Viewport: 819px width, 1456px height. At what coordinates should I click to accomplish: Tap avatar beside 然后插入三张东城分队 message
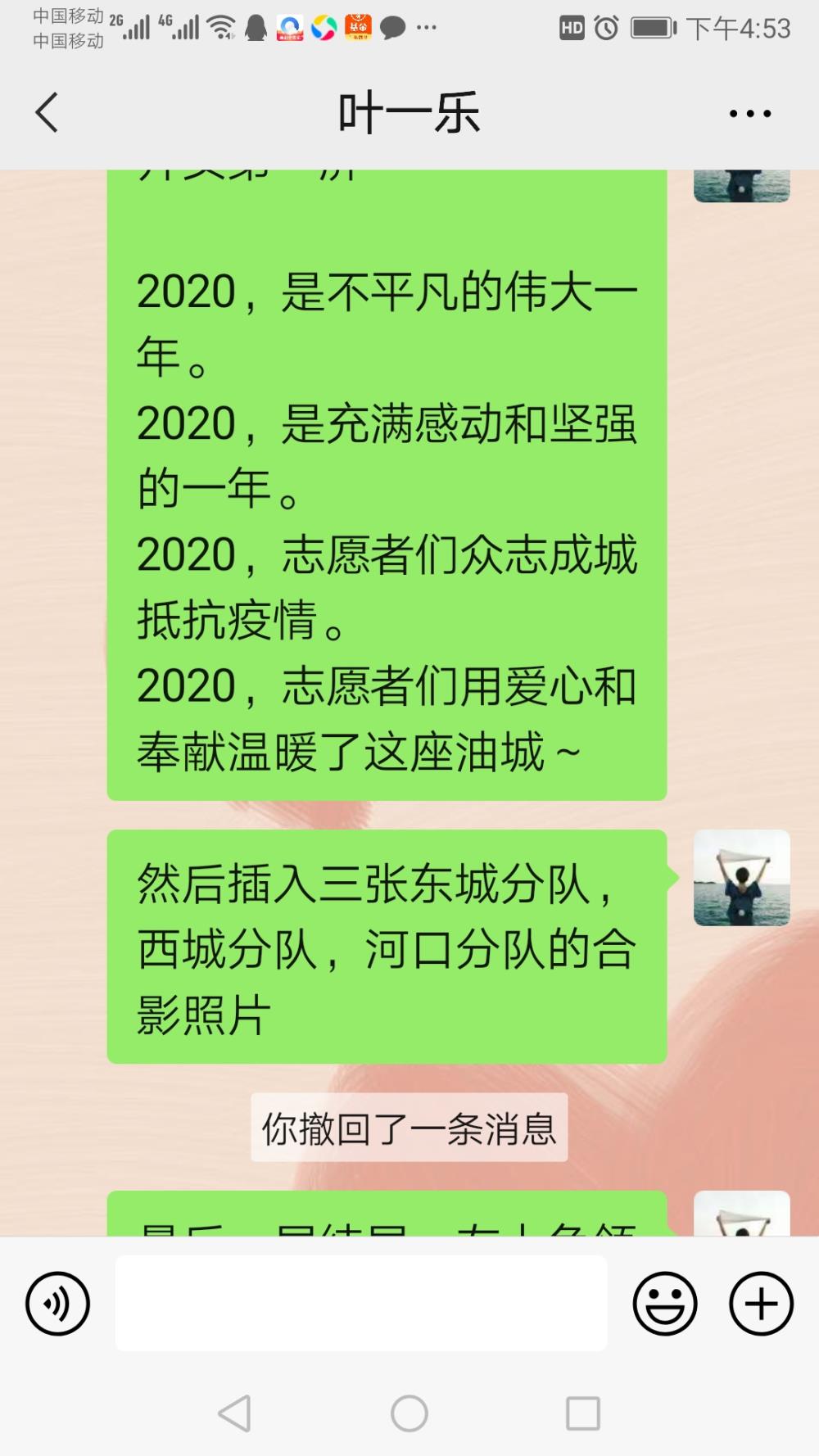click(x=742, y=878)
